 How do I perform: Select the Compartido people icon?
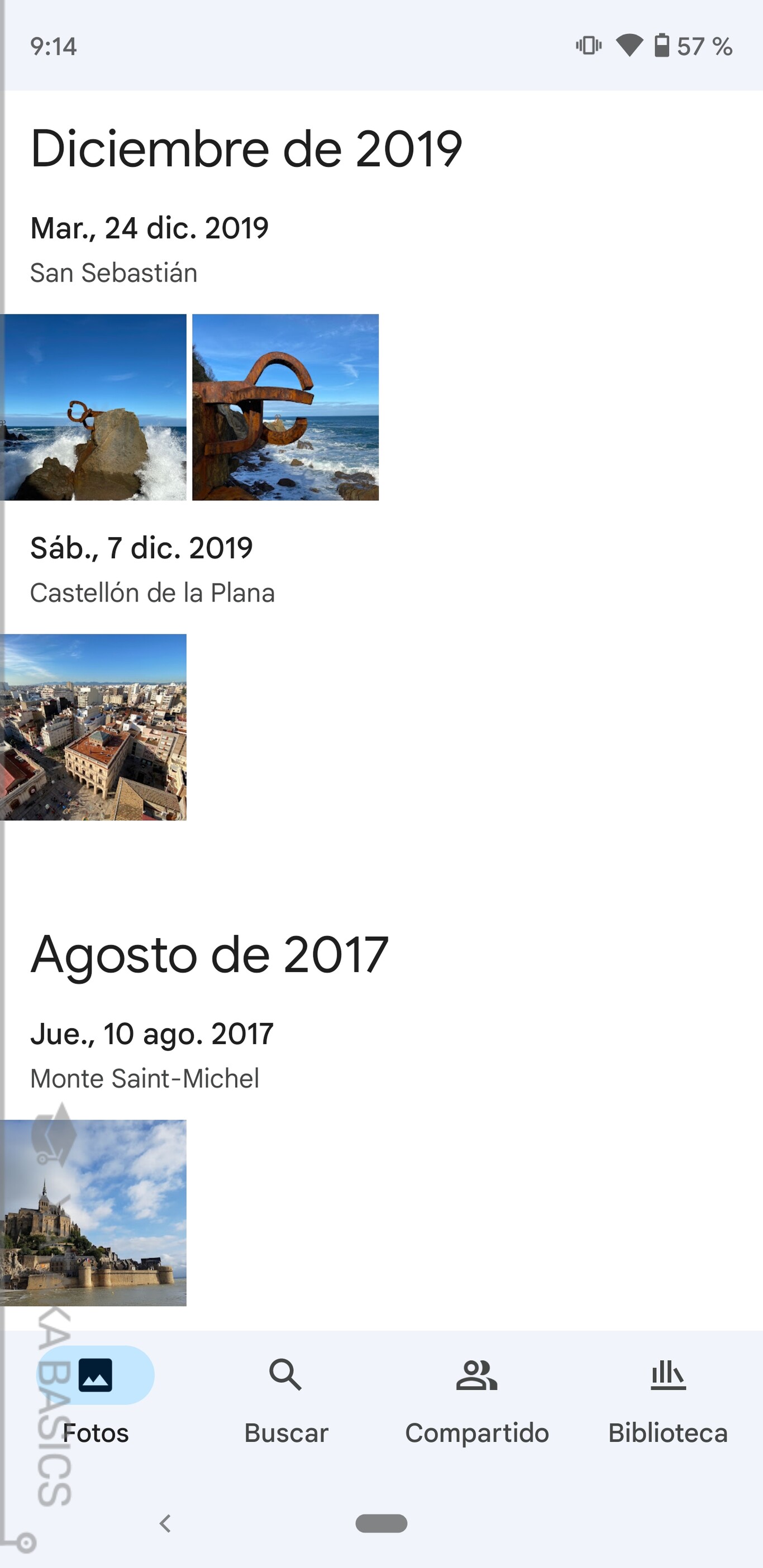click(x=477, y=1378)
